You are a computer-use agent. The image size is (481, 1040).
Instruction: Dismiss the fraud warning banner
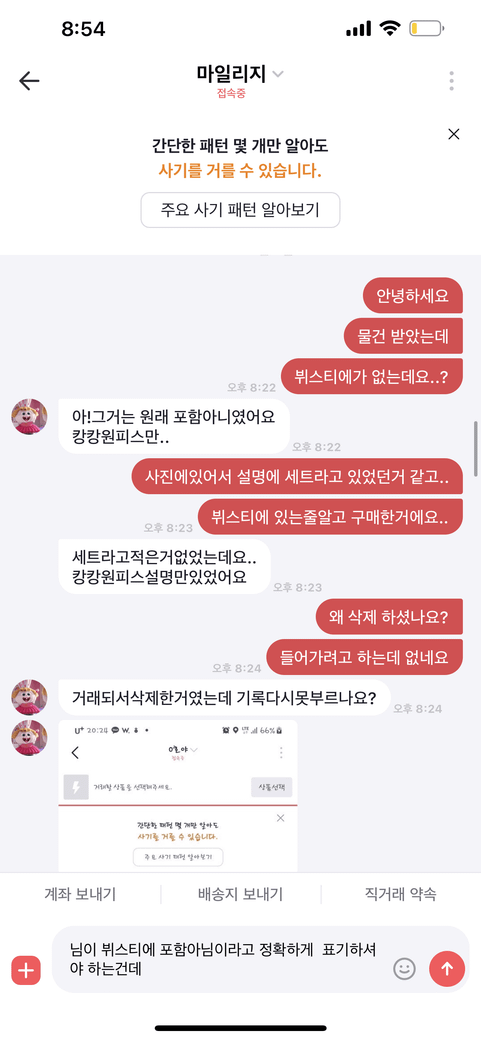[x=454, y=134]
